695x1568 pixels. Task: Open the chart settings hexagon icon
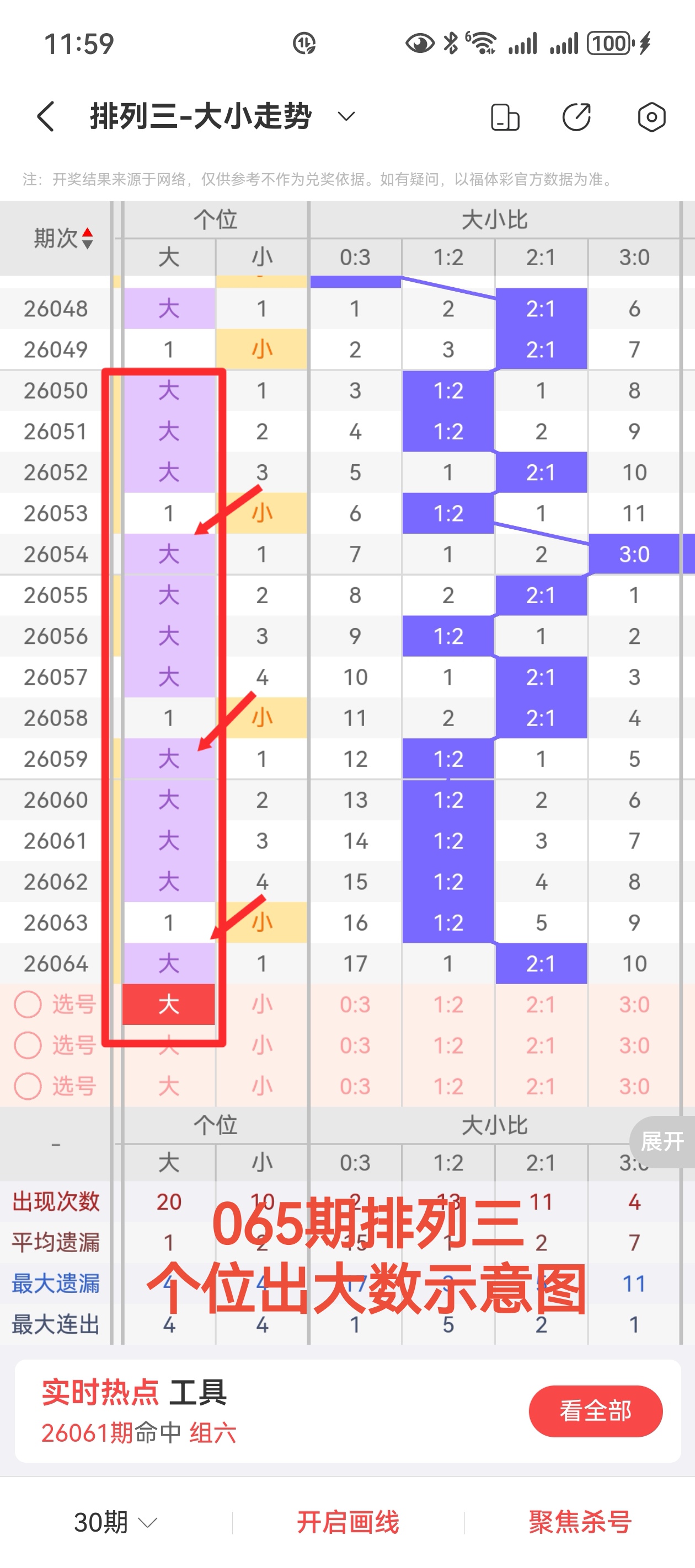651,117
